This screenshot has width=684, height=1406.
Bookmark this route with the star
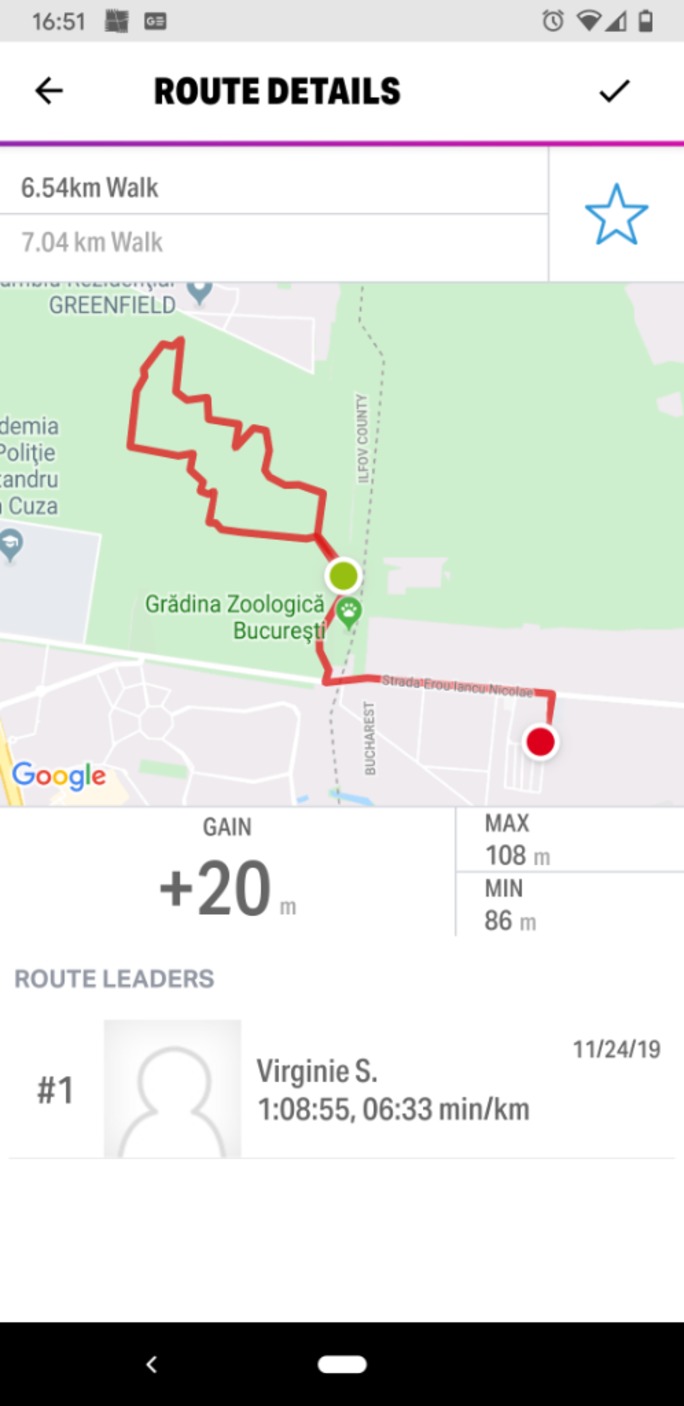pyautogui.click(x=616, y=214)
